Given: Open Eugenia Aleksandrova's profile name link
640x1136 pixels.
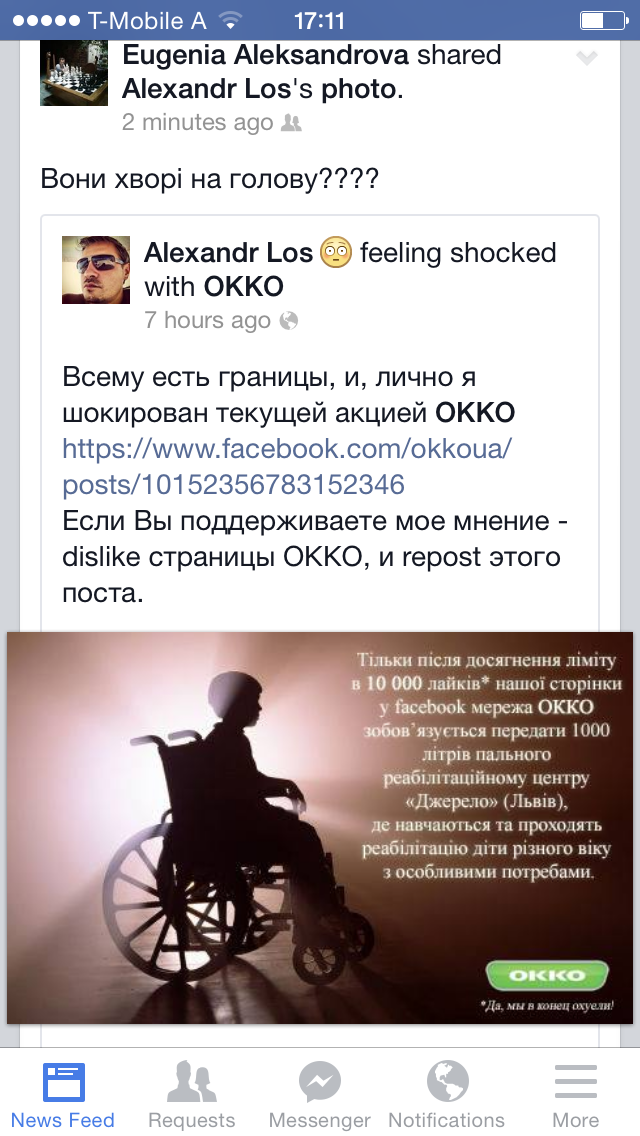Looking at the screenshot, I should coord(266,55).
